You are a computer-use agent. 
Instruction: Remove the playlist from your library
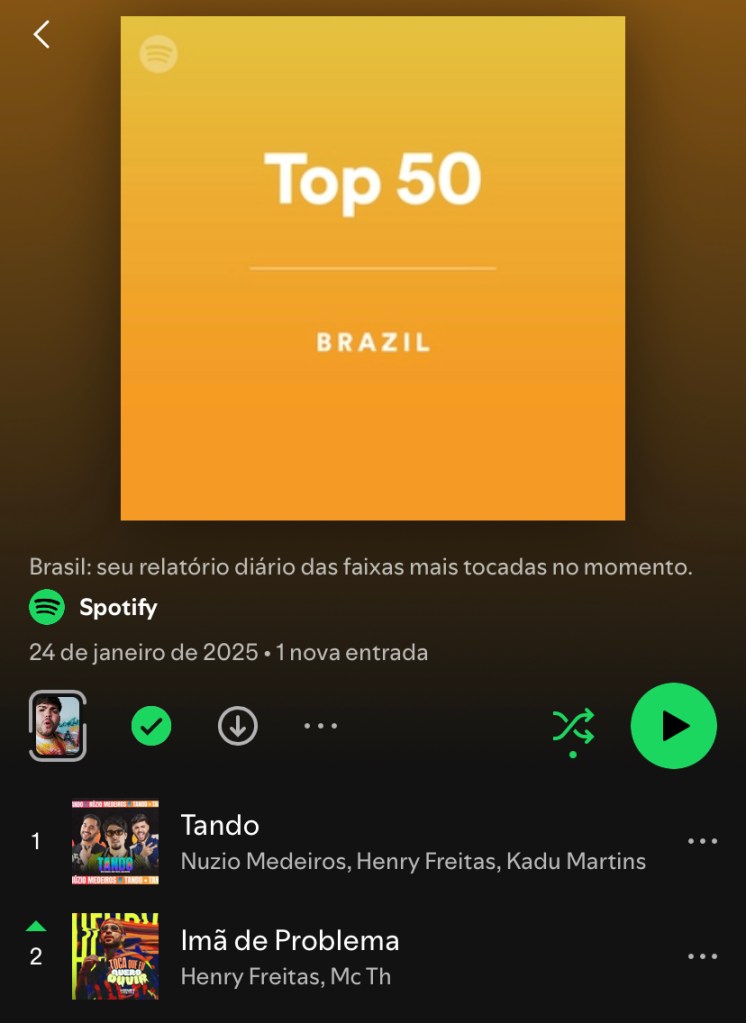151,726
